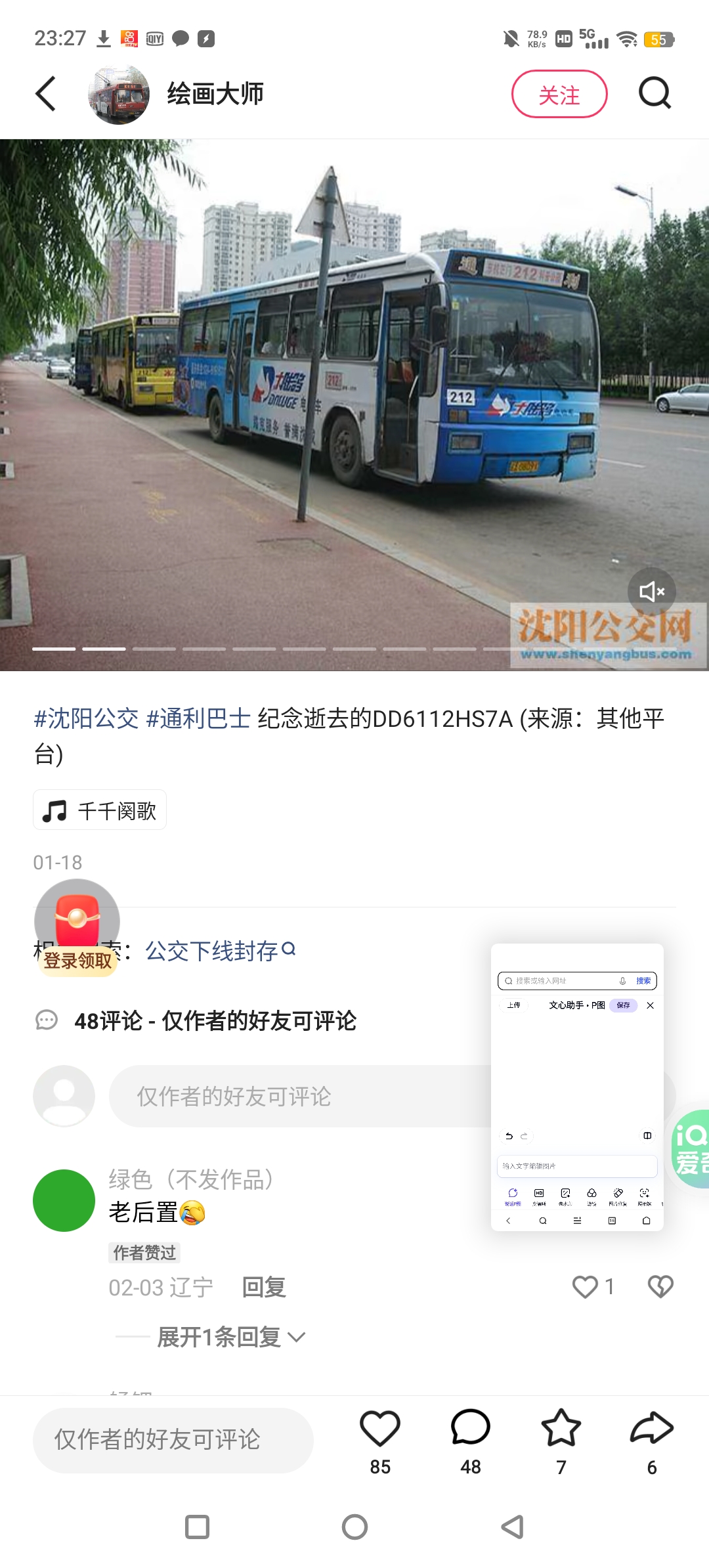Open the #通利巴士 hashtag
The image size is (709, 1568).
point(198,718)
